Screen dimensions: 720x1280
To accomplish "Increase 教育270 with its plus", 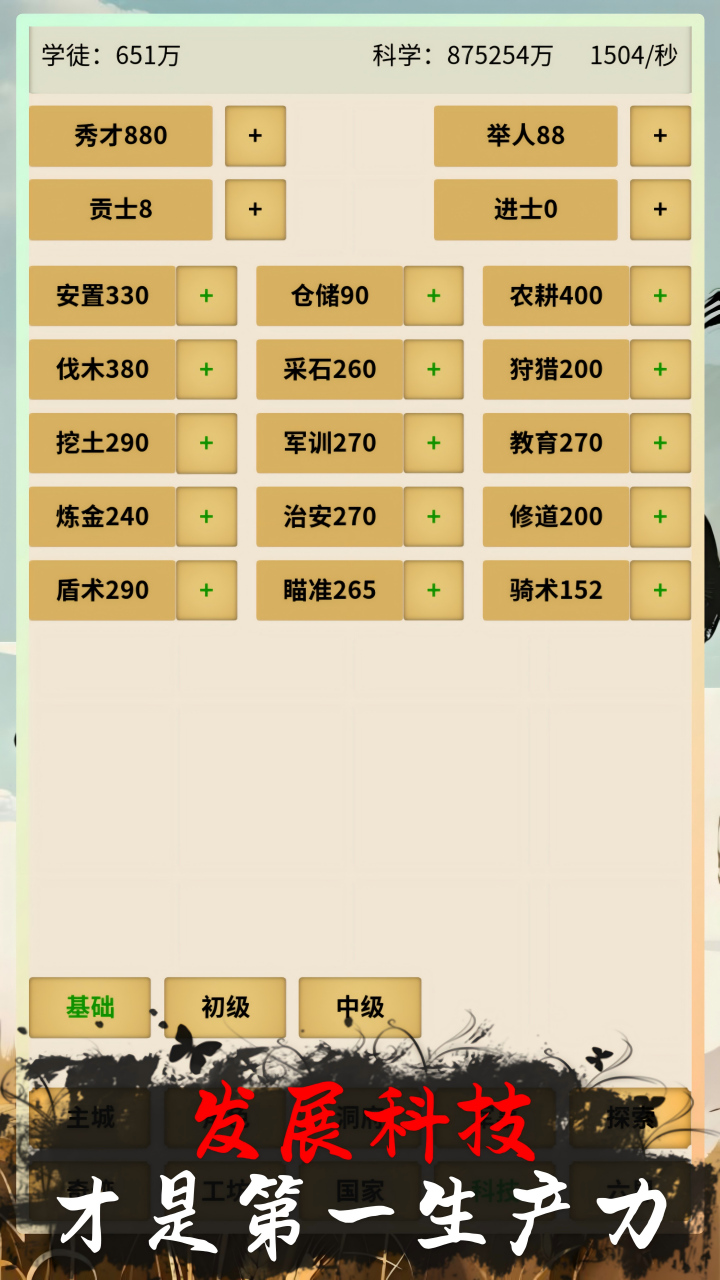I will point(660,443).
